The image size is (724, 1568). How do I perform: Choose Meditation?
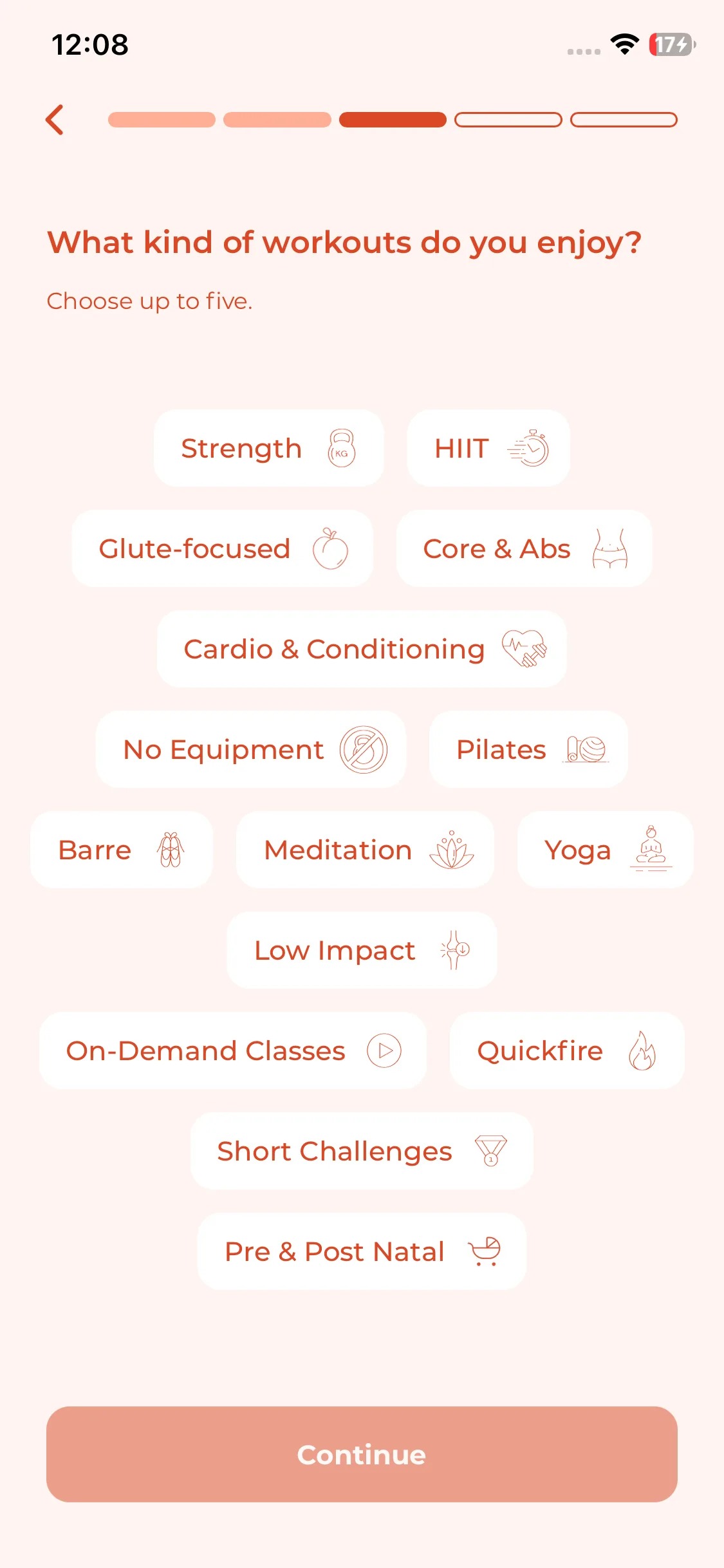point(365,850)
